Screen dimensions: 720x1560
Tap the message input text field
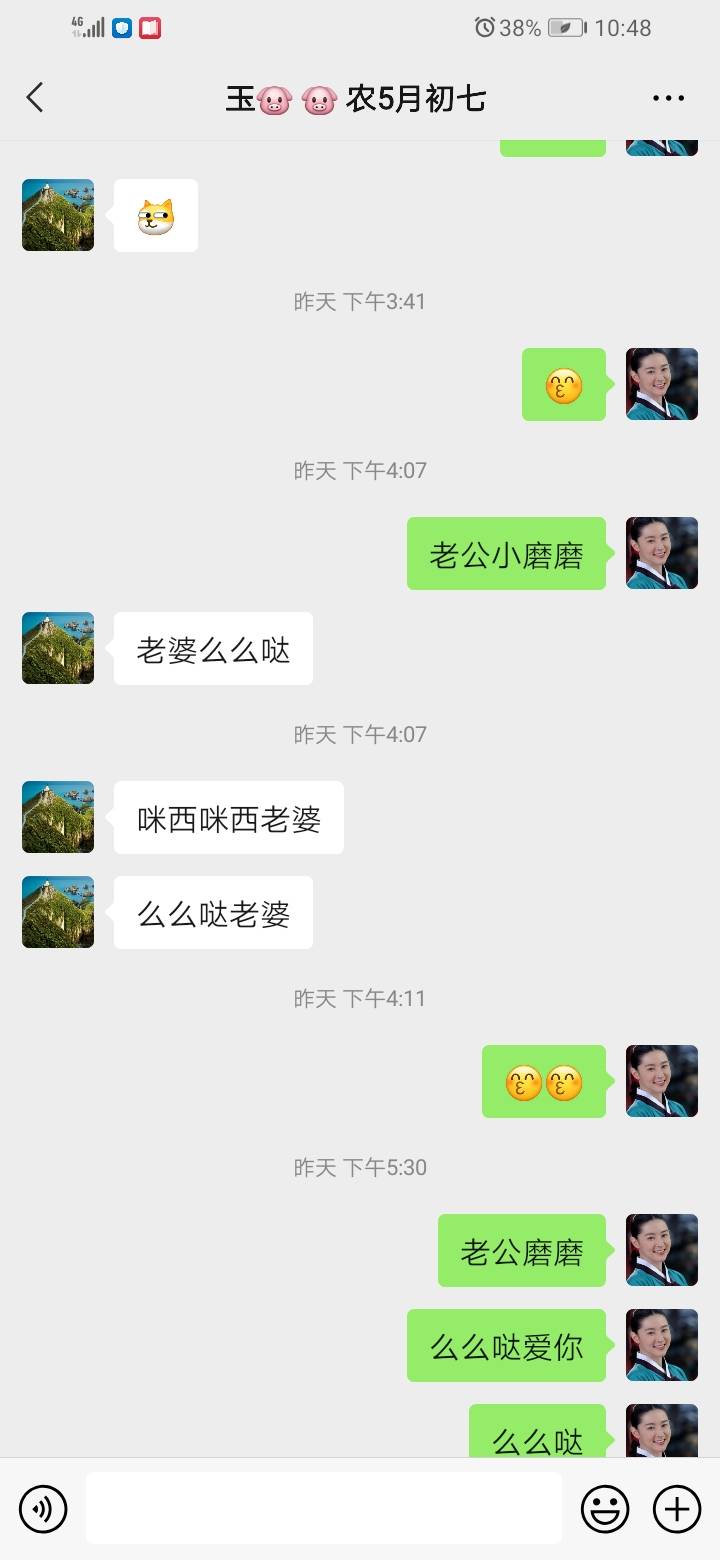[320, 1508]
